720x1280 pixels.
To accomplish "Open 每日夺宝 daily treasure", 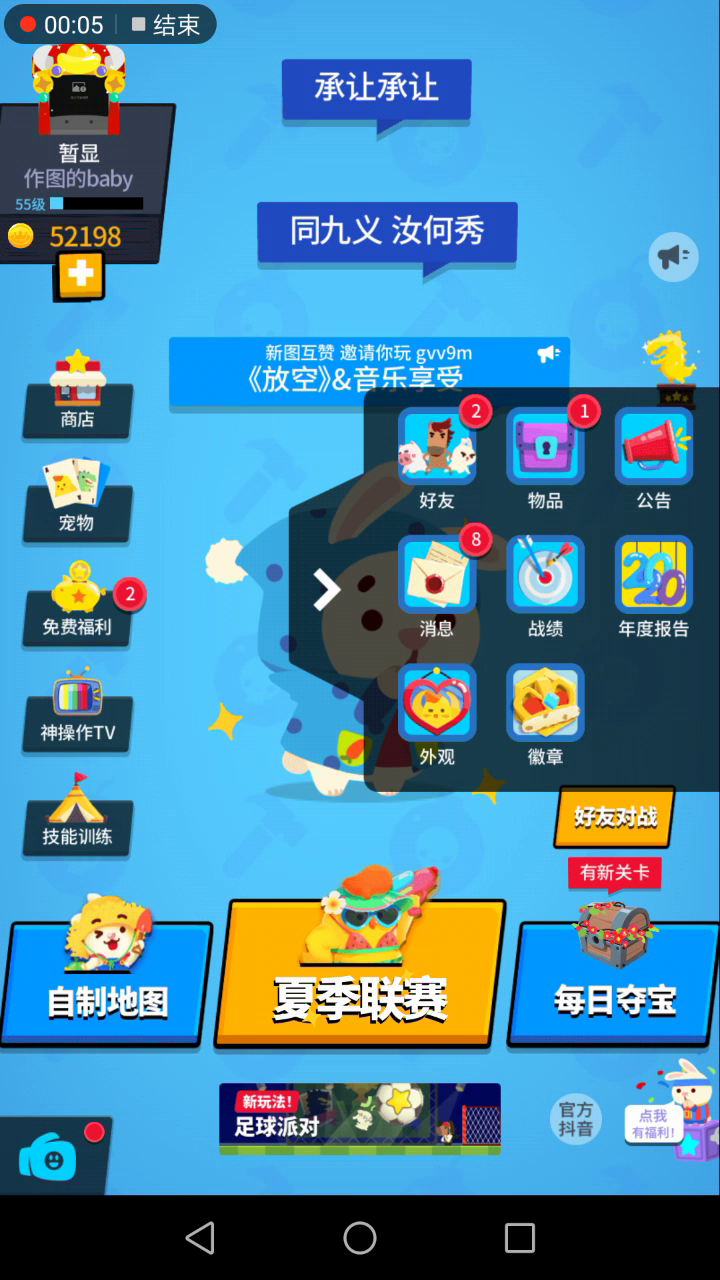I will (614, 985).
